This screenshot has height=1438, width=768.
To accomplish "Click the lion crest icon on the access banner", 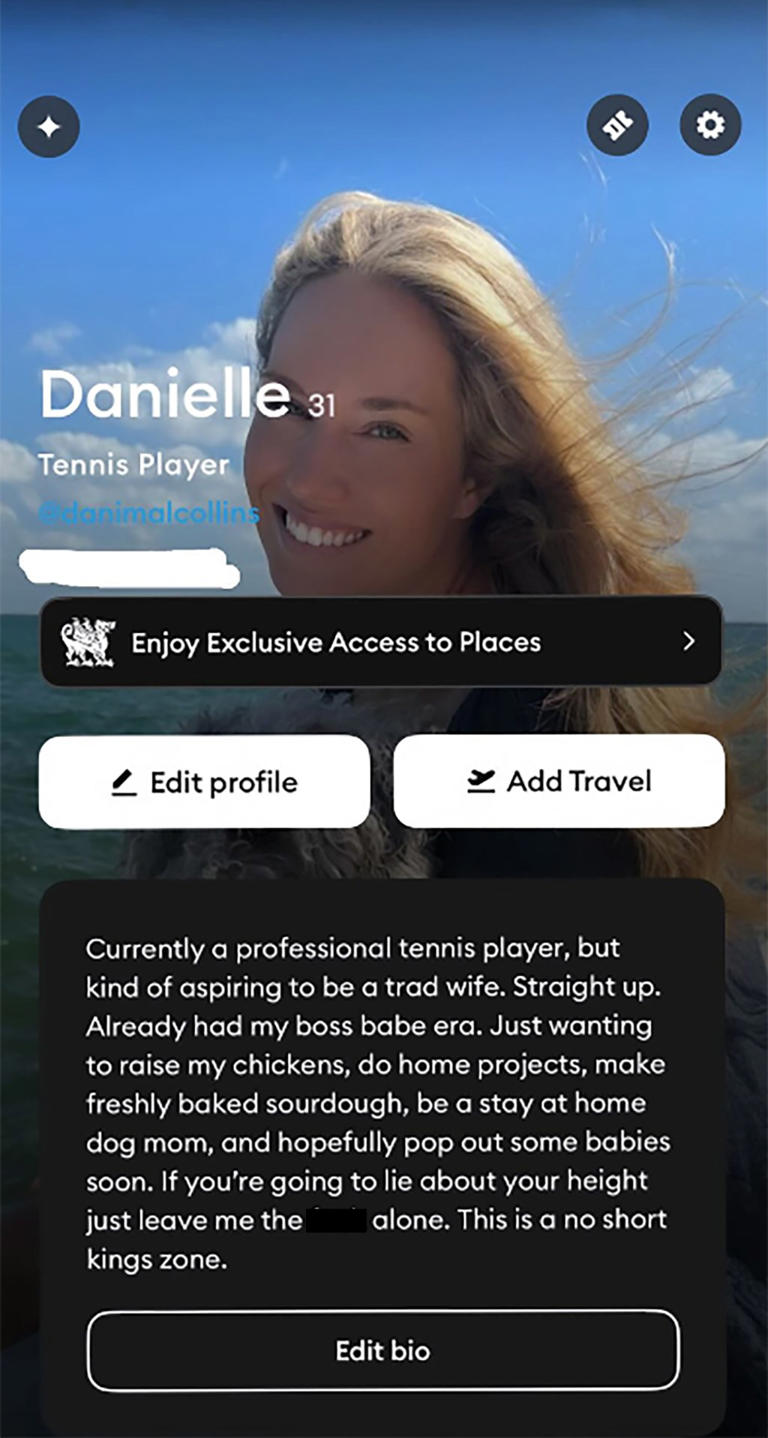I will (89, 642).
